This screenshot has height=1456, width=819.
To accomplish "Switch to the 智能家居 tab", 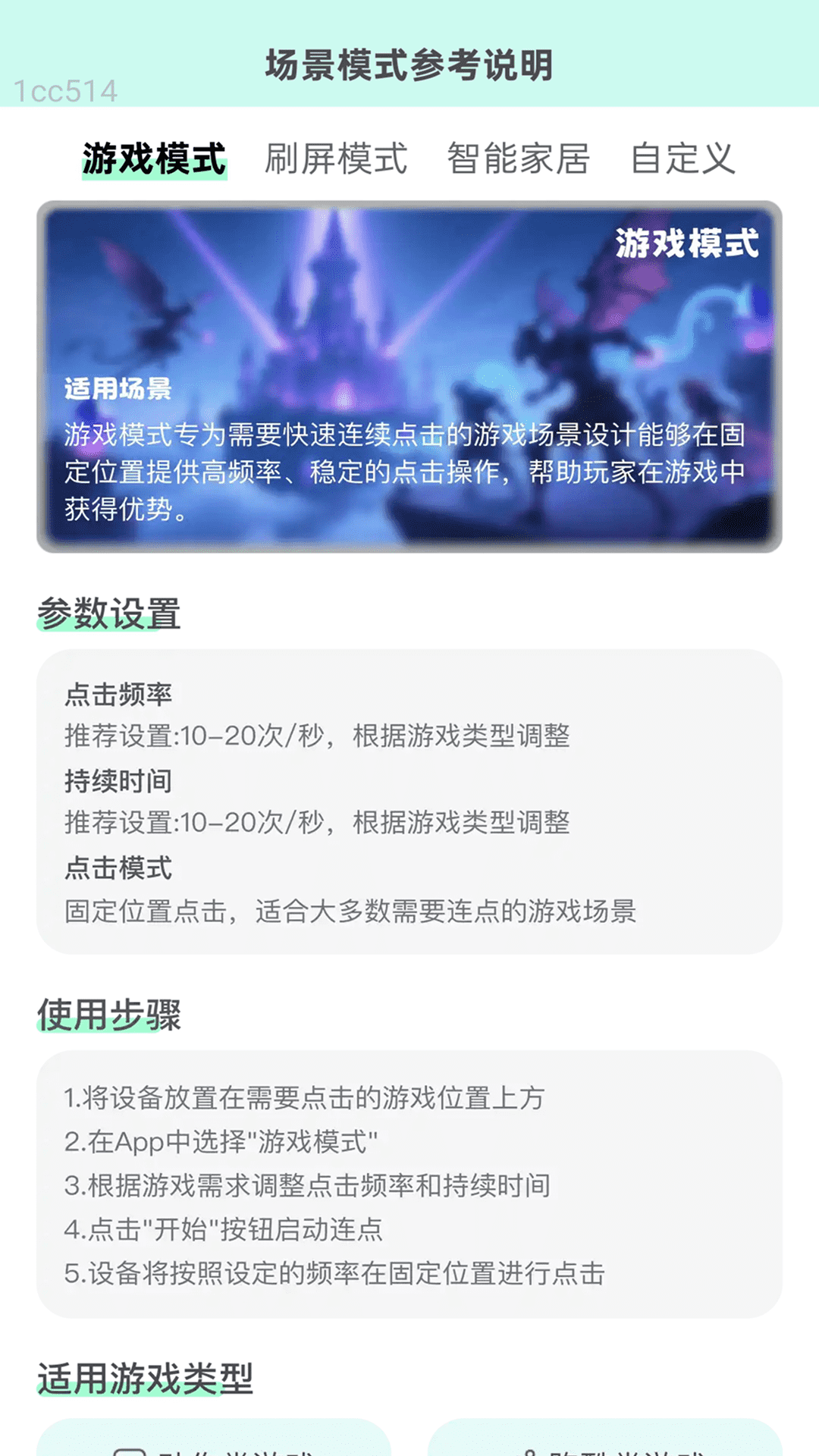I will click(518, 157).
